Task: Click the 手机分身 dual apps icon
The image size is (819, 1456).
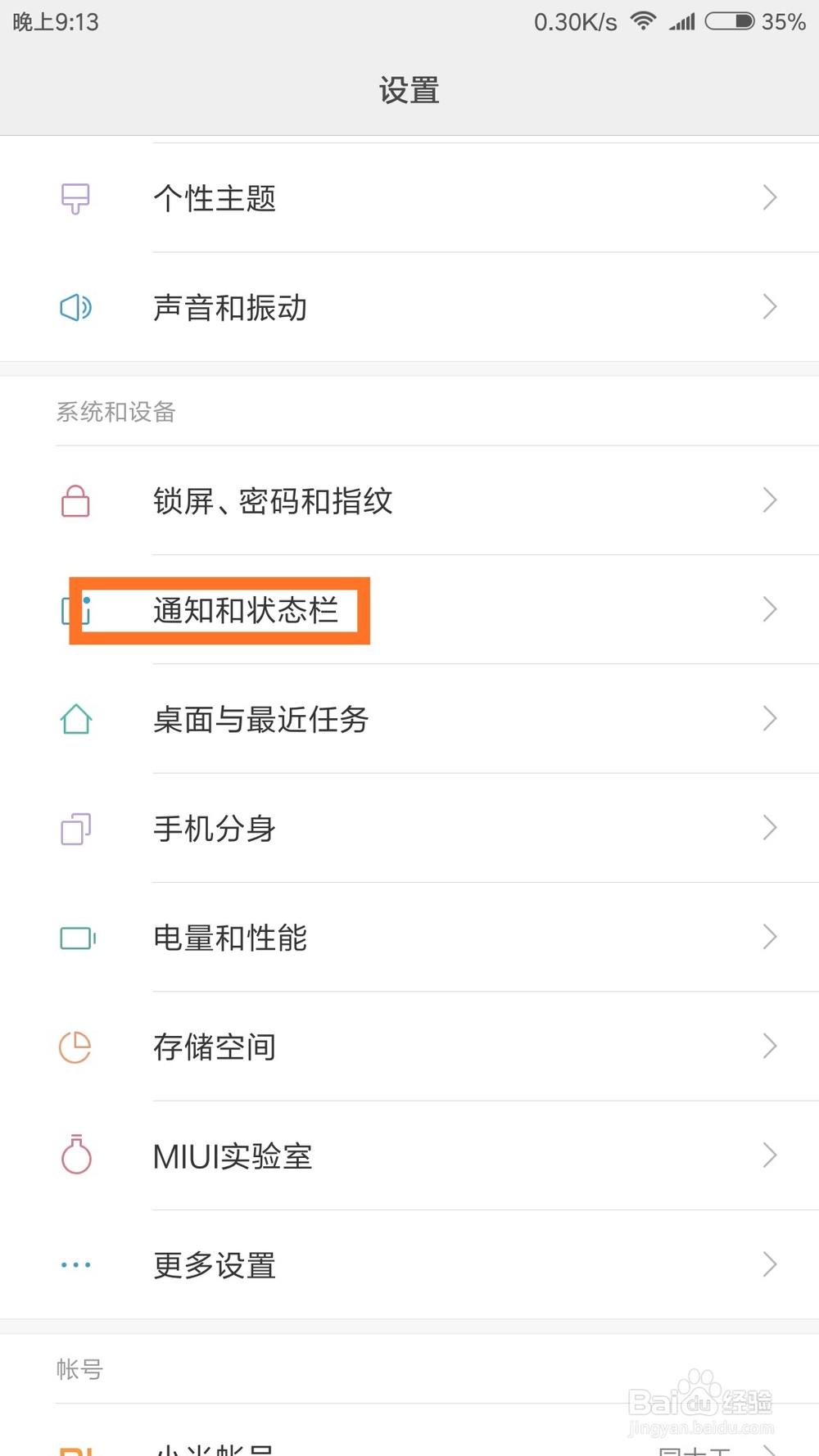Action: [75, 829]
